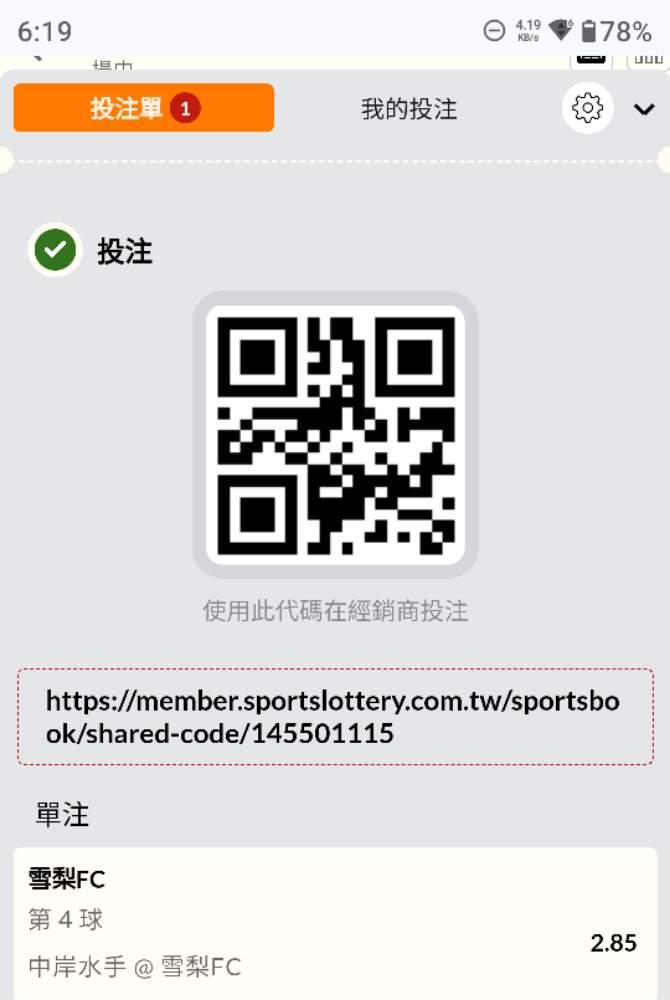Viewport: 670px width, 1000px height.
Task: Switch to the 我的投注 tab
Action: pyautogui.click(x=409, y=109)
